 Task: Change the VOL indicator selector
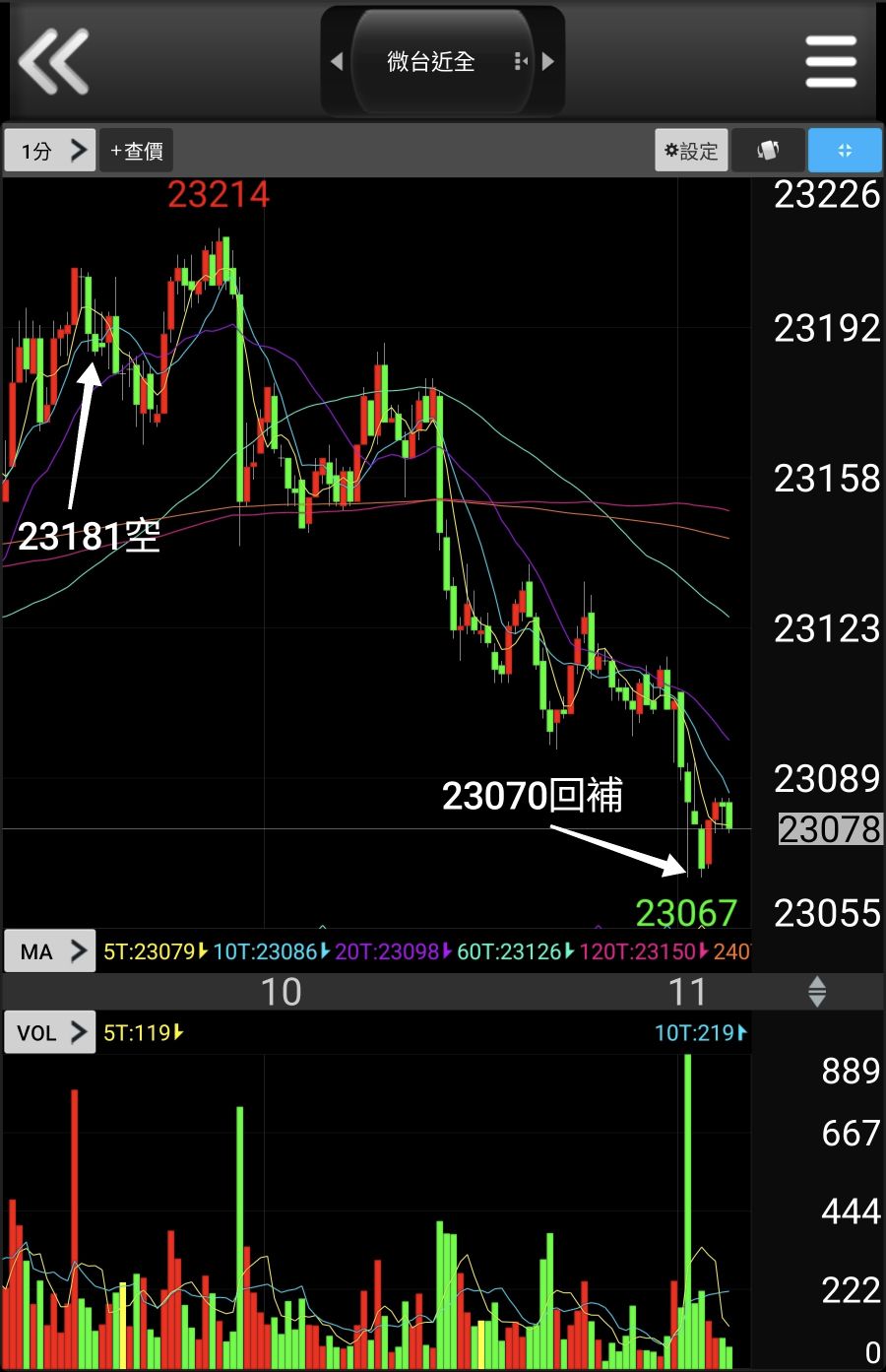tap(51, 1032)
